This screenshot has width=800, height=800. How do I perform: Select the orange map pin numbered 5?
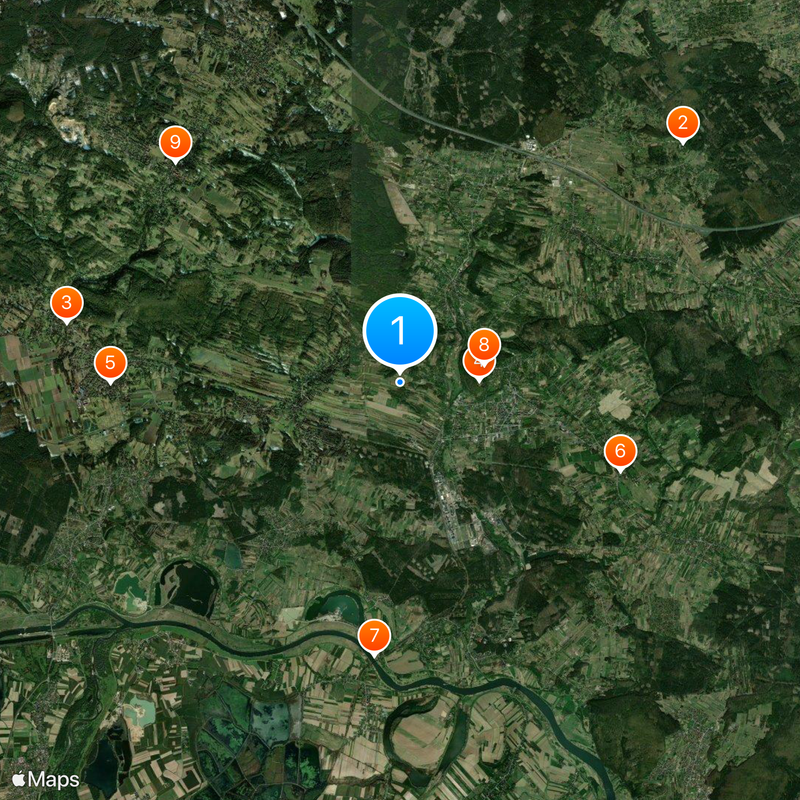110,363
